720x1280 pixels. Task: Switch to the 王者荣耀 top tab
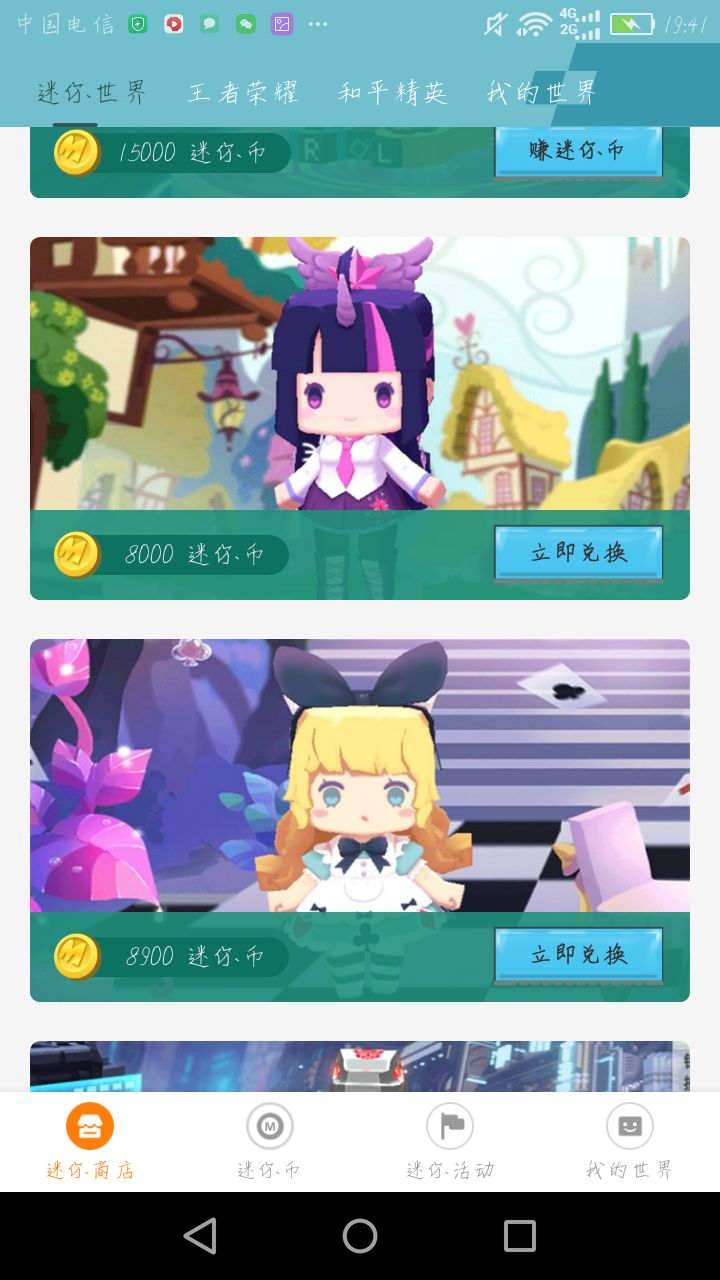(x=243, y=93)
